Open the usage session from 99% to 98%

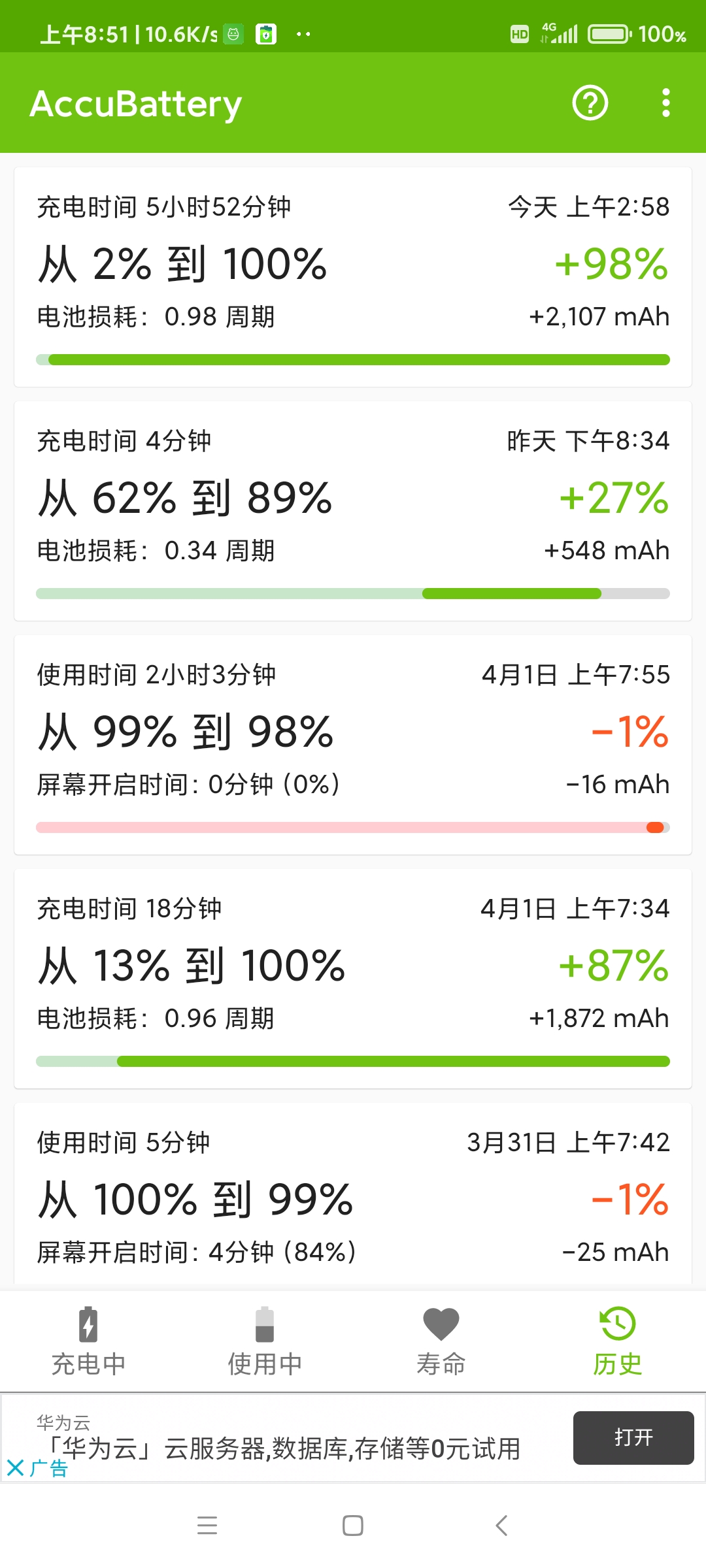click(353, 745)
